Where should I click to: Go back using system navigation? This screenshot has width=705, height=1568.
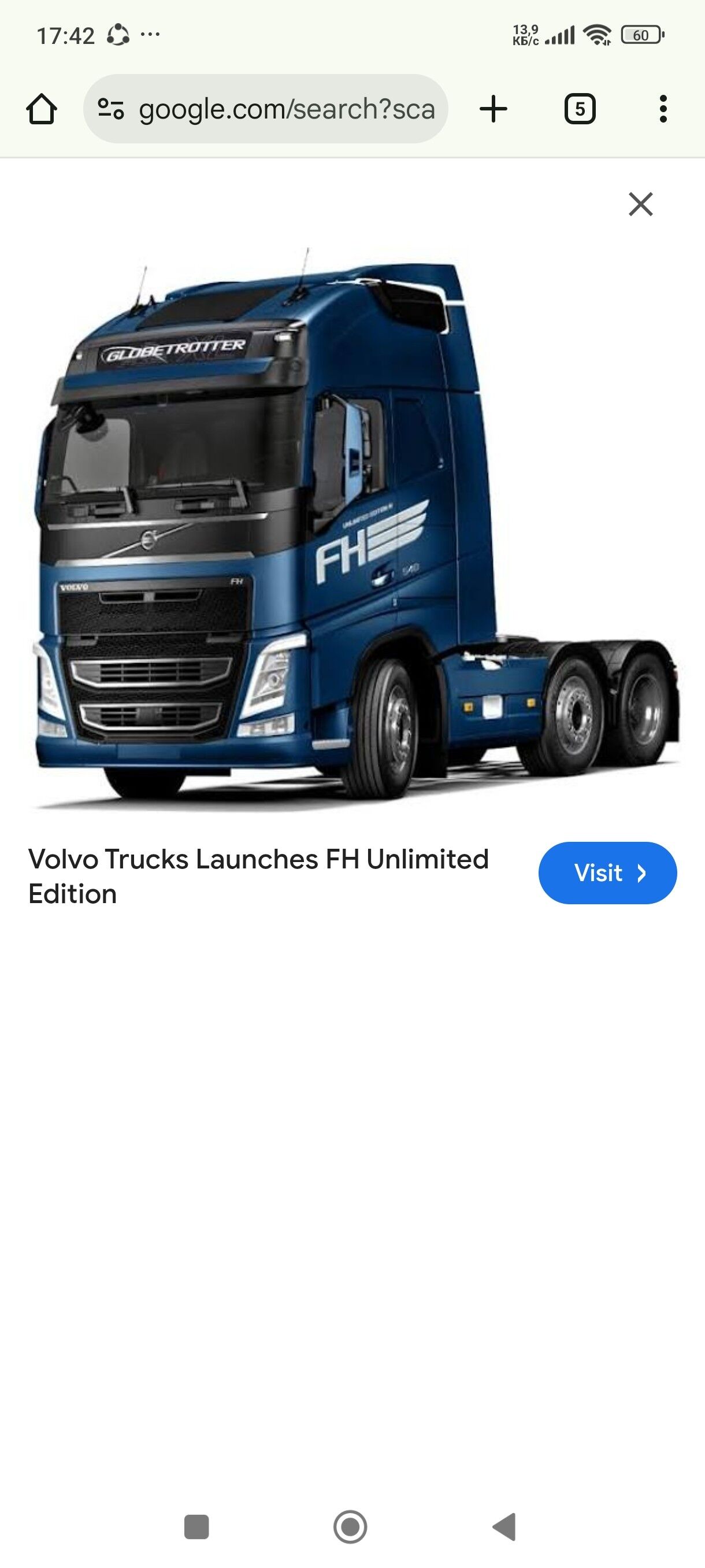coord(505,1526)
